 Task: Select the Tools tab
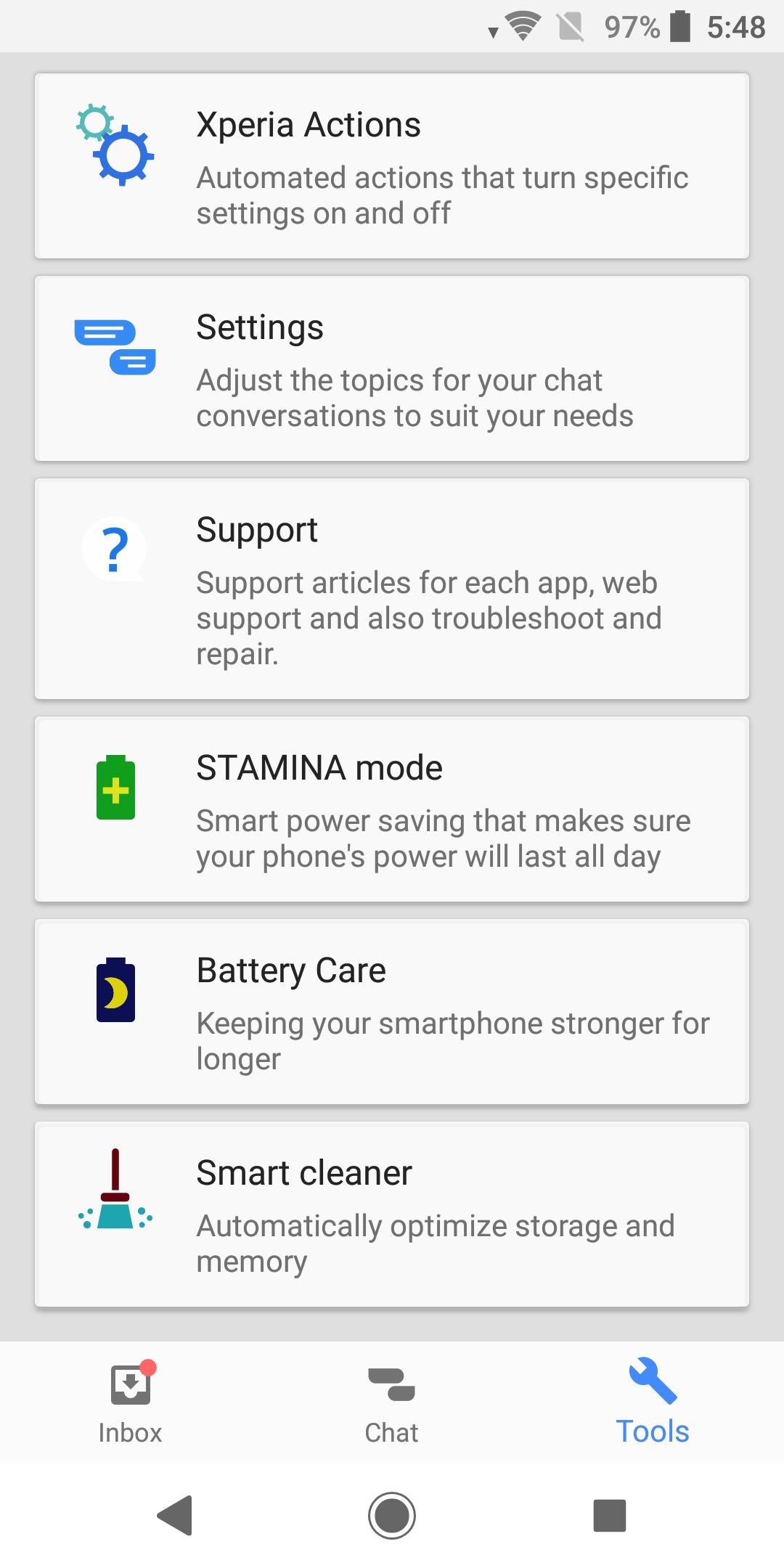[653, 1402]
